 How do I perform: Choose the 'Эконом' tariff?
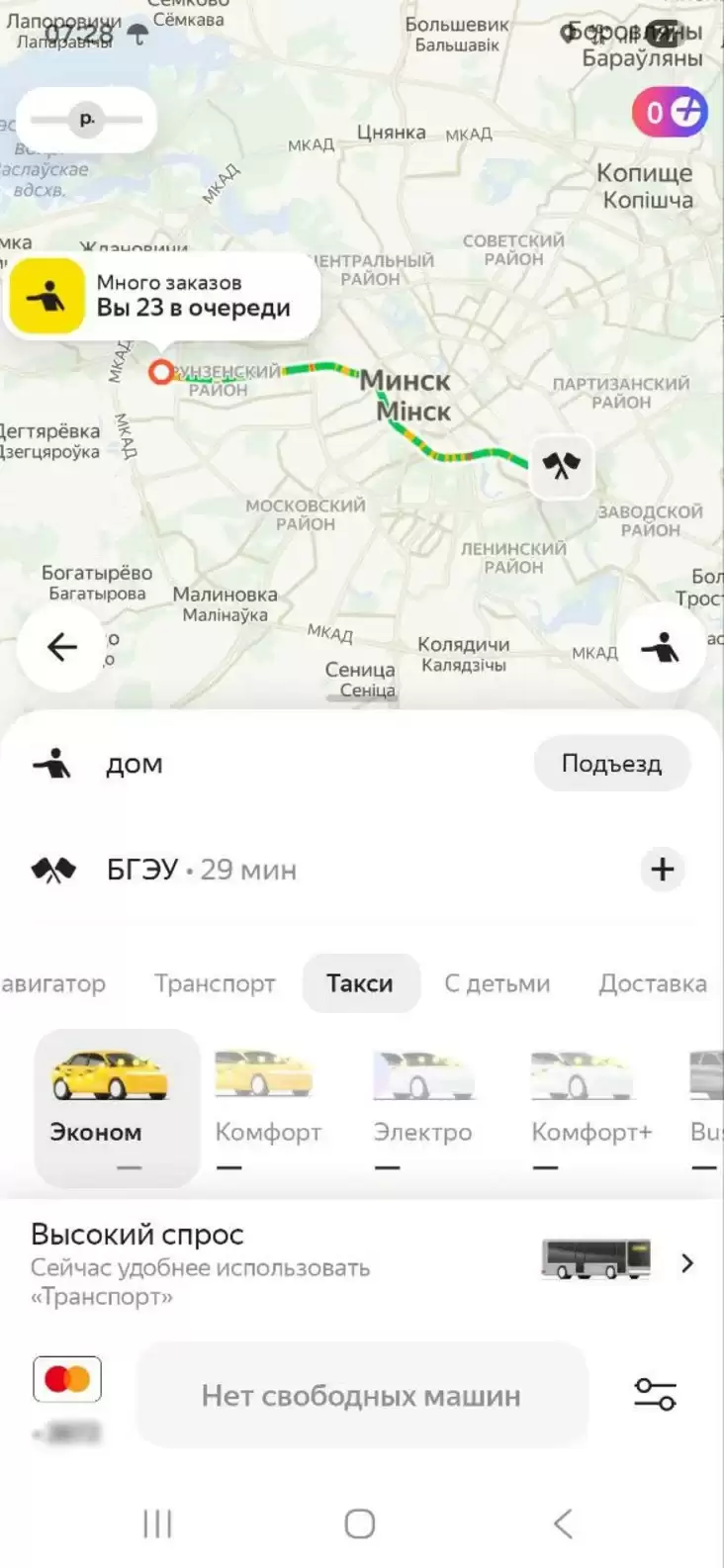(x=111, y=1105)
